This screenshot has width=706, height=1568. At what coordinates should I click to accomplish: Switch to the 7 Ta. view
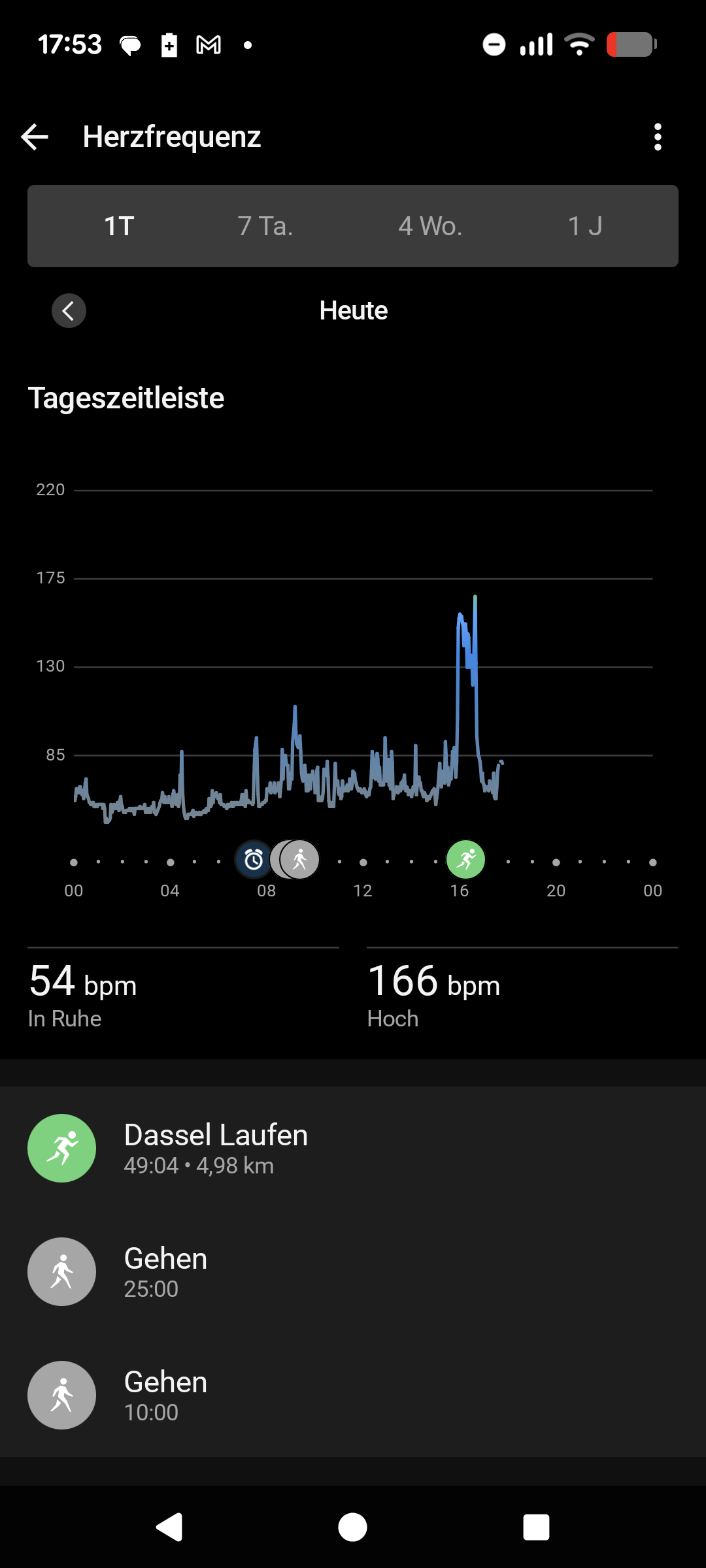[x=265, y=226]
